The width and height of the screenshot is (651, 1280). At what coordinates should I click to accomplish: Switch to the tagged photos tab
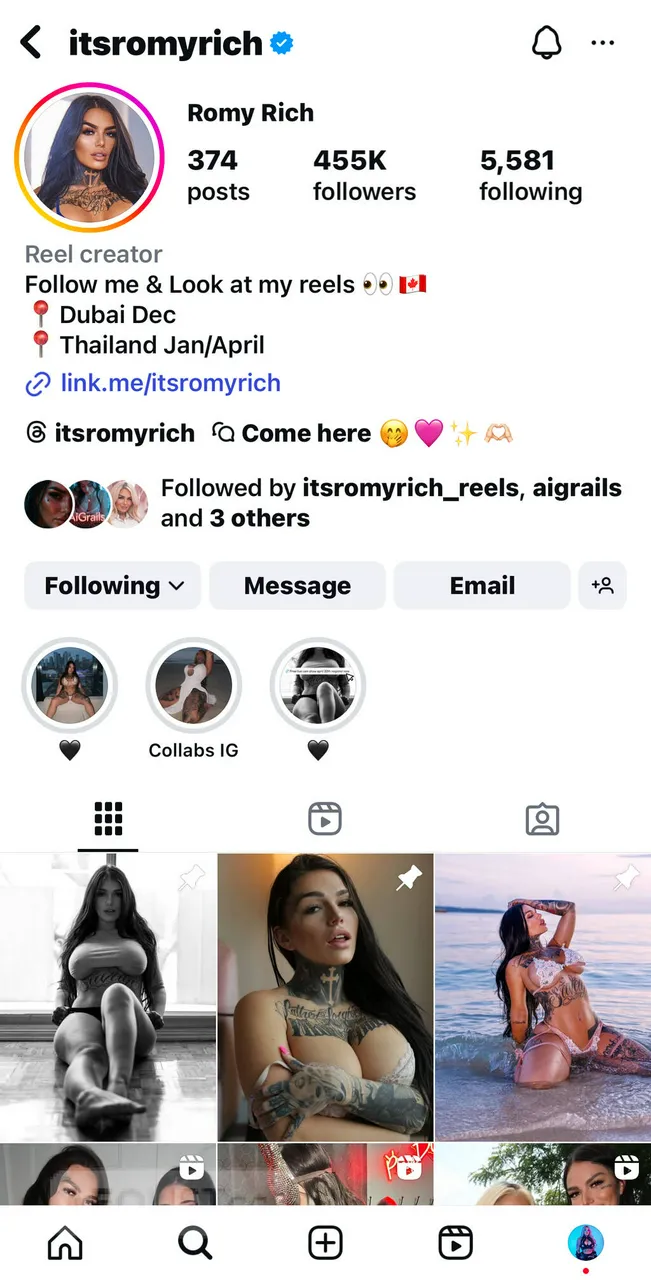click(542, 819)
